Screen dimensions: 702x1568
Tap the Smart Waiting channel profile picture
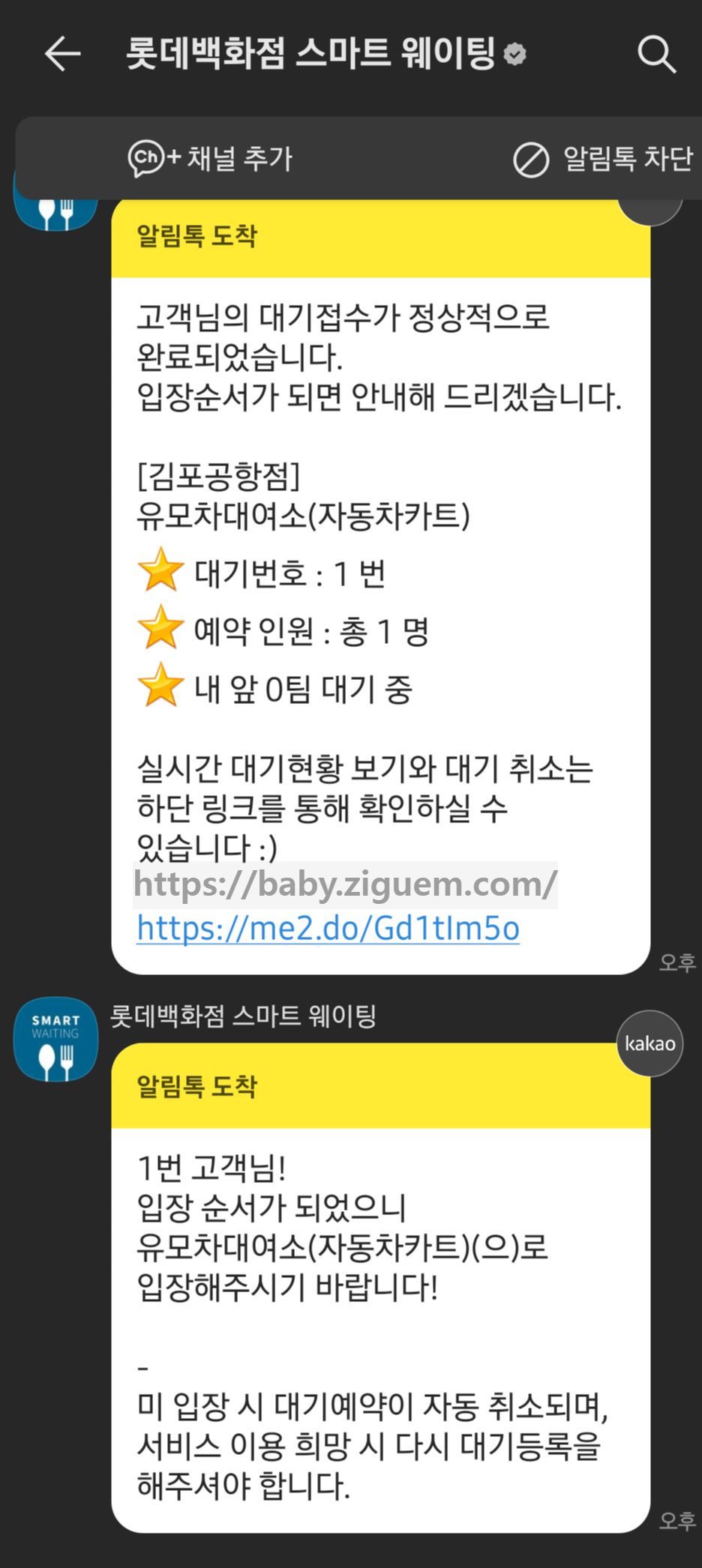pyautogui.click(x=55, y=1040)
